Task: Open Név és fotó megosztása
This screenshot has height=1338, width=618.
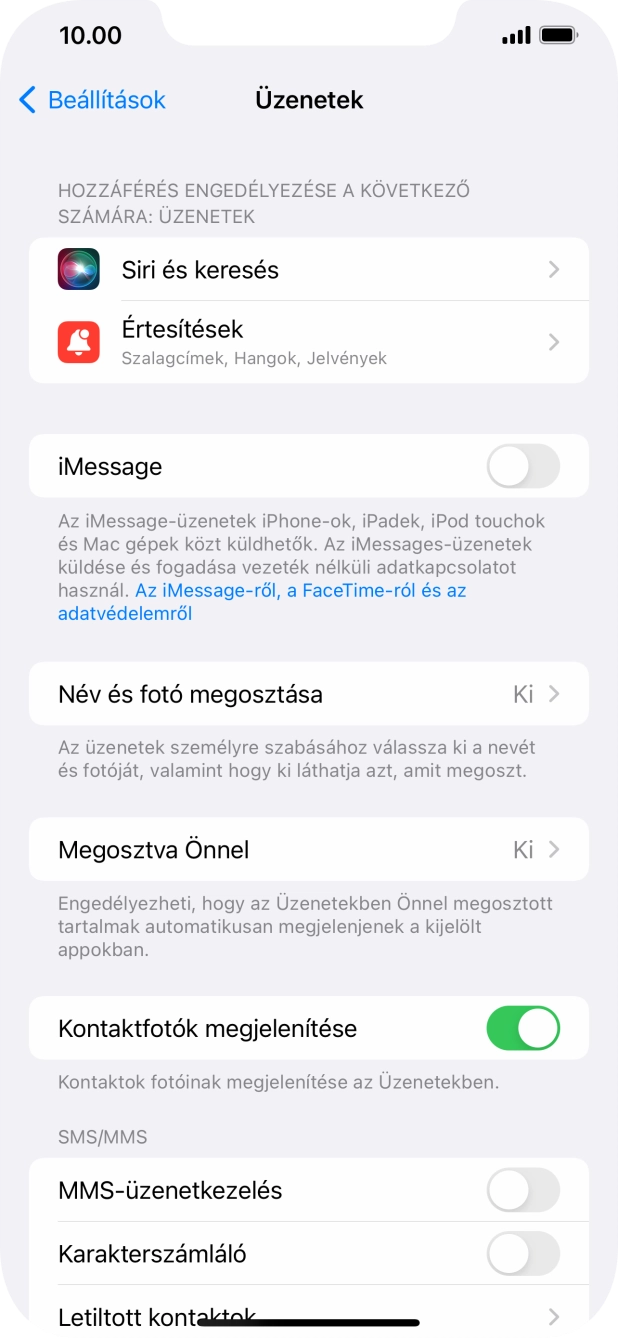Action: 308,694
